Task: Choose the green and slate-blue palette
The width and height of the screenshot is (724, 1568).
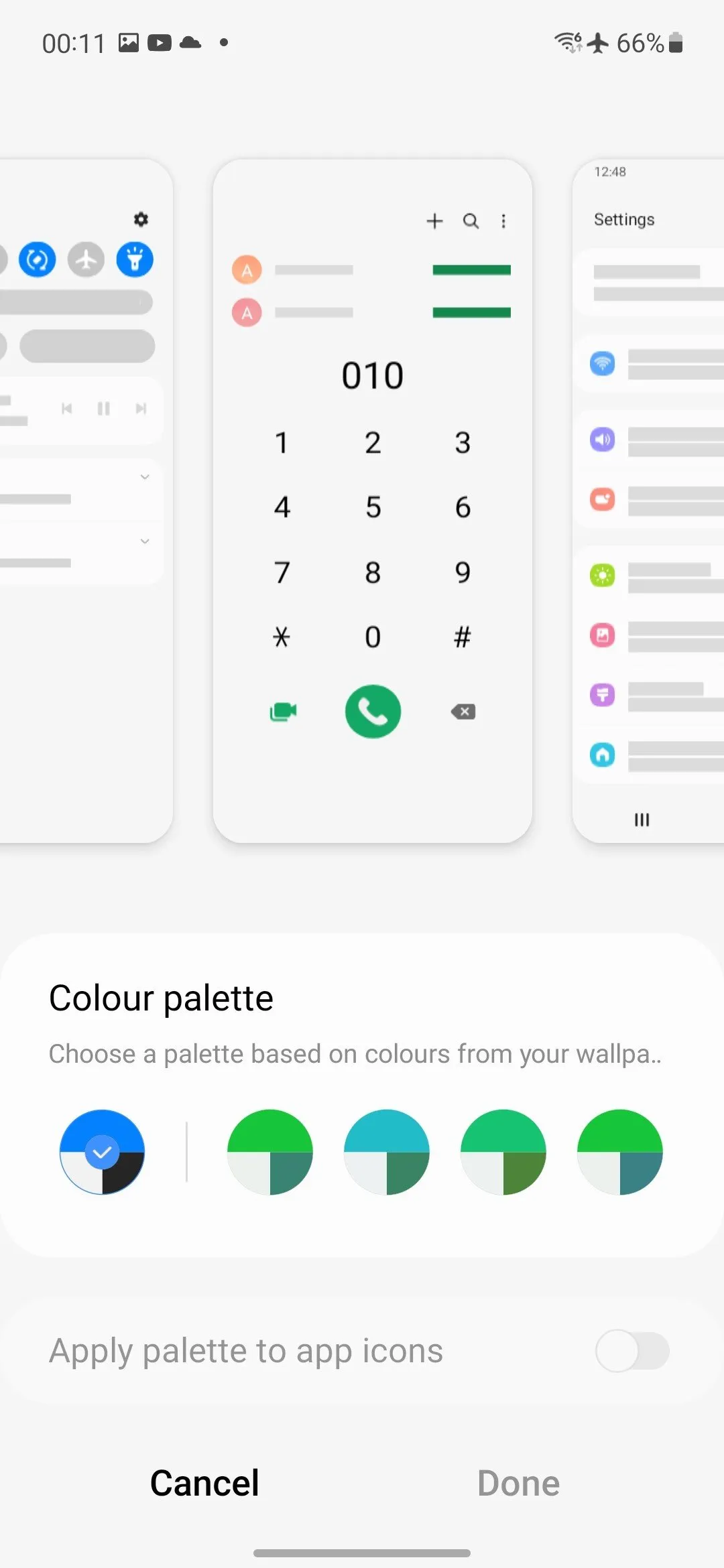Action: pos(620,1152)
